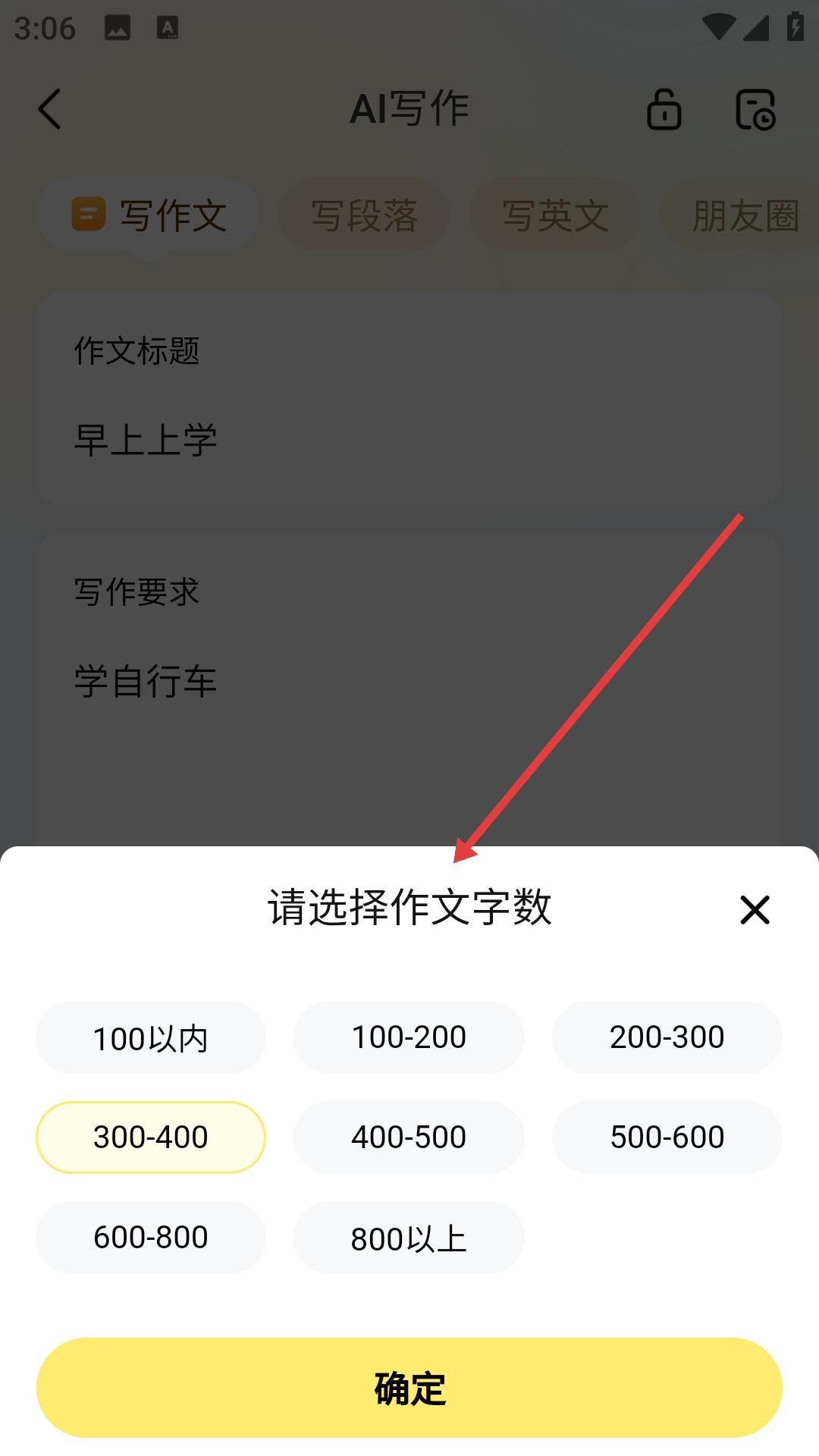Confirm the selection with 确定
The height and width of the screenshot is (1456, 819).
(409, 1388)
